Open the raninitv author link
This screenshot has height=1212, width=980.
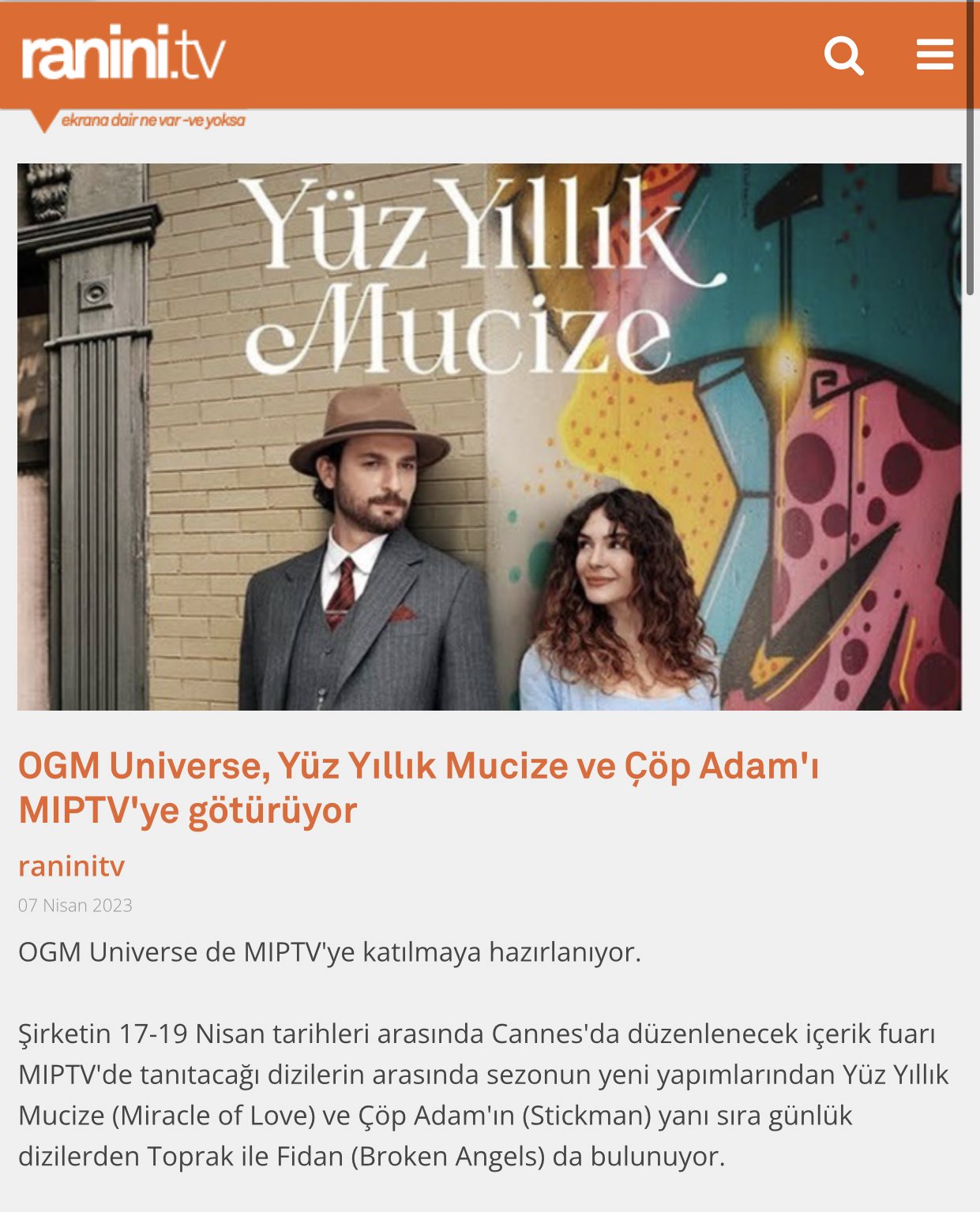pos(71,866)
